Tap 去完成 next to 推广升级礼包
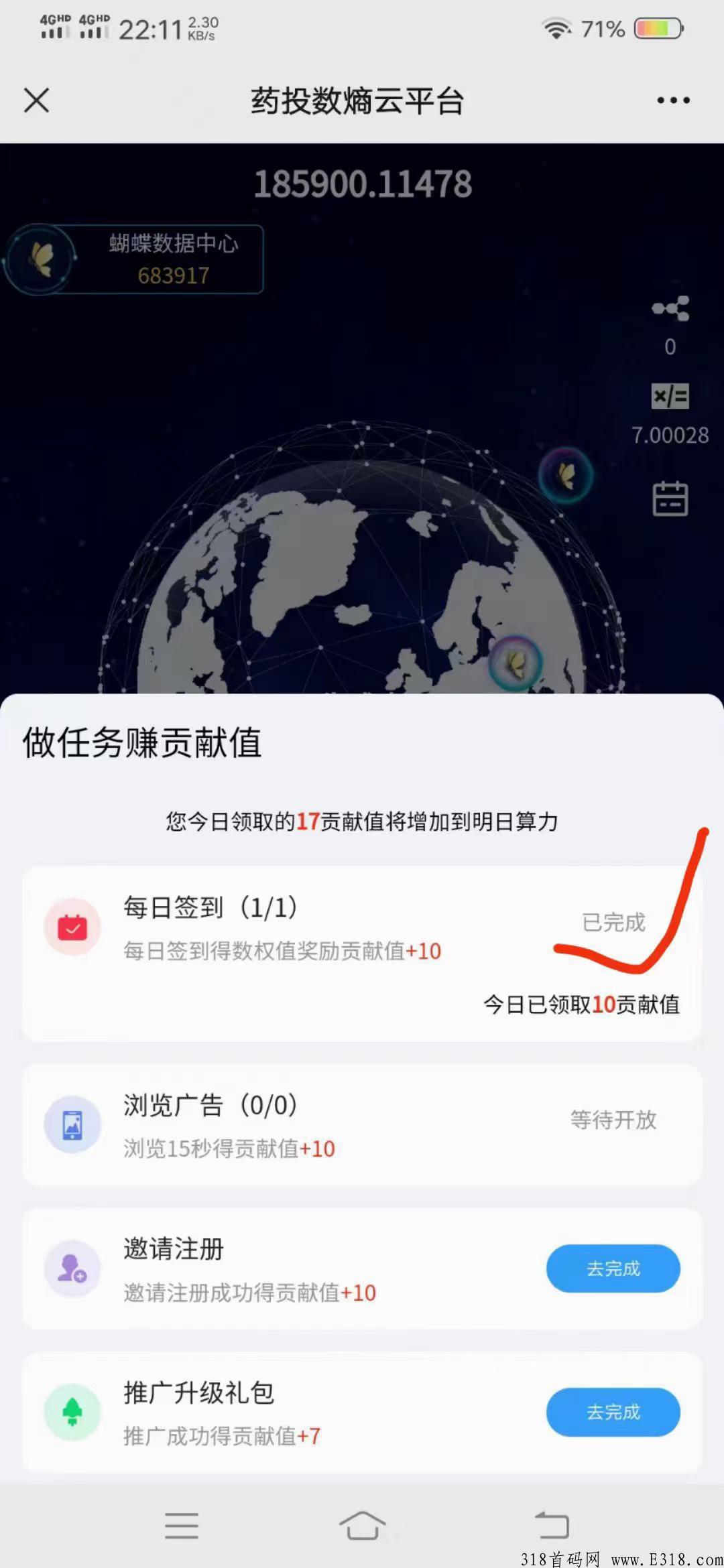This screenshot has width=724, height=1568. [613, 1412]
